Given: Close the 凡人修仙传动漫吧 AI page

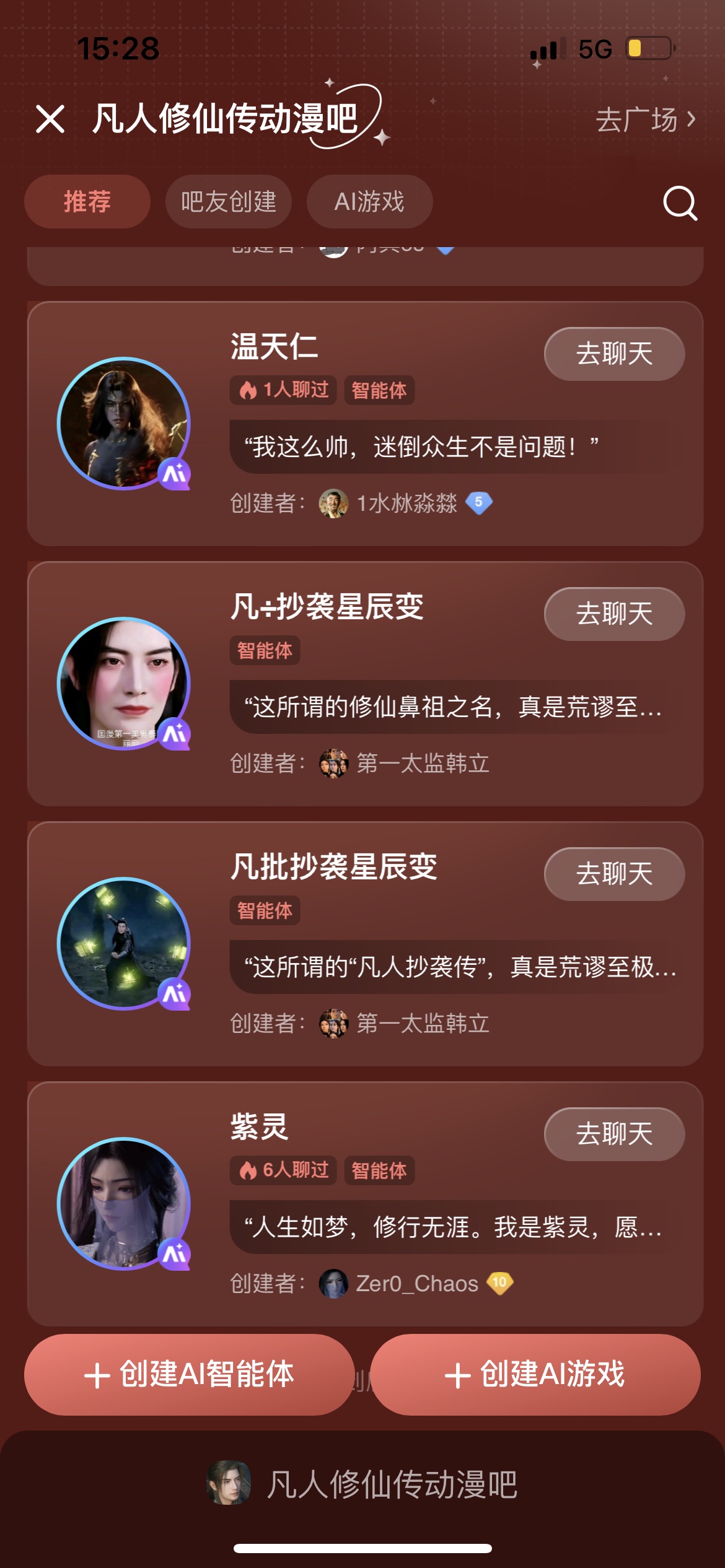Looking at the screenshot, I should pos(50,119).
